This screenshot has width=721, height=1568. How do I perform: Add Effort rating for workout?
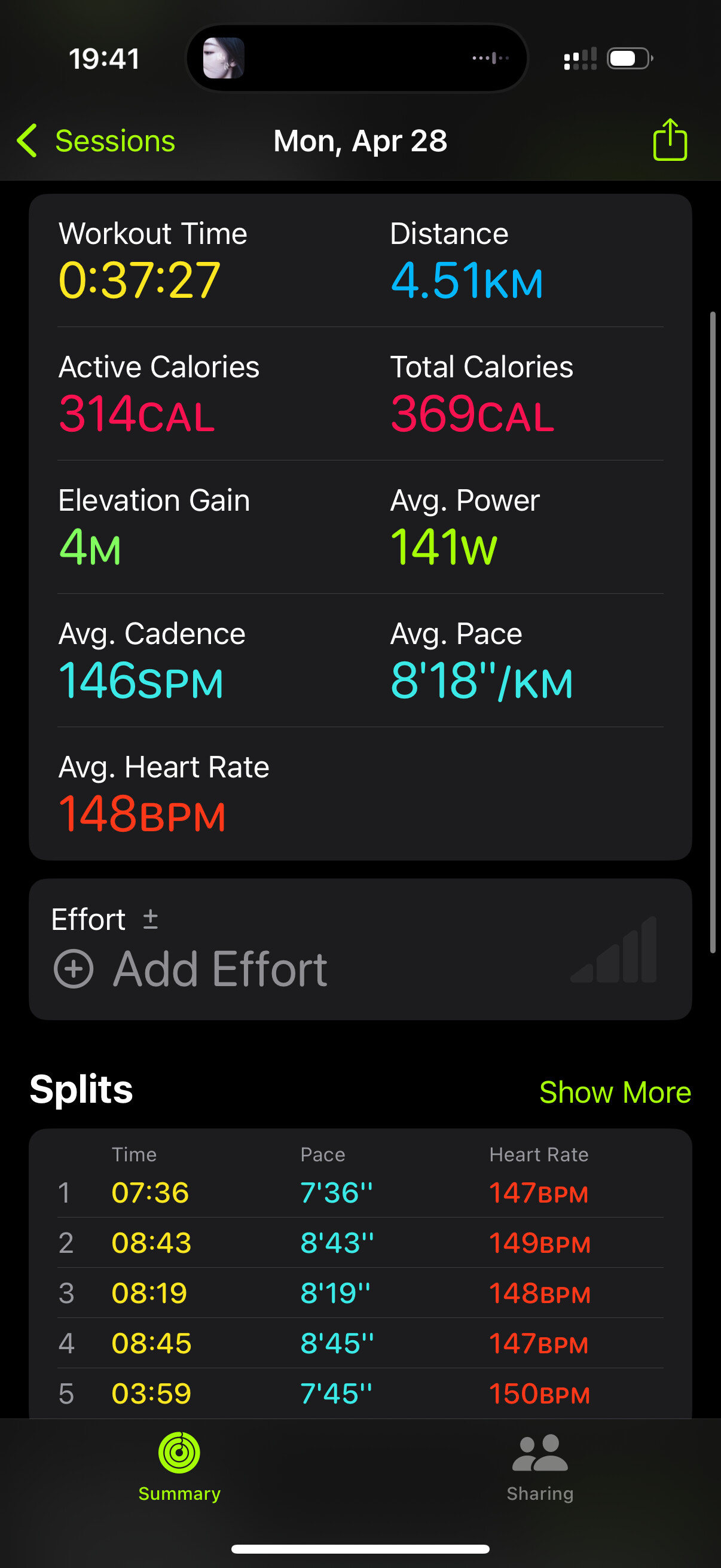(192, 968)
